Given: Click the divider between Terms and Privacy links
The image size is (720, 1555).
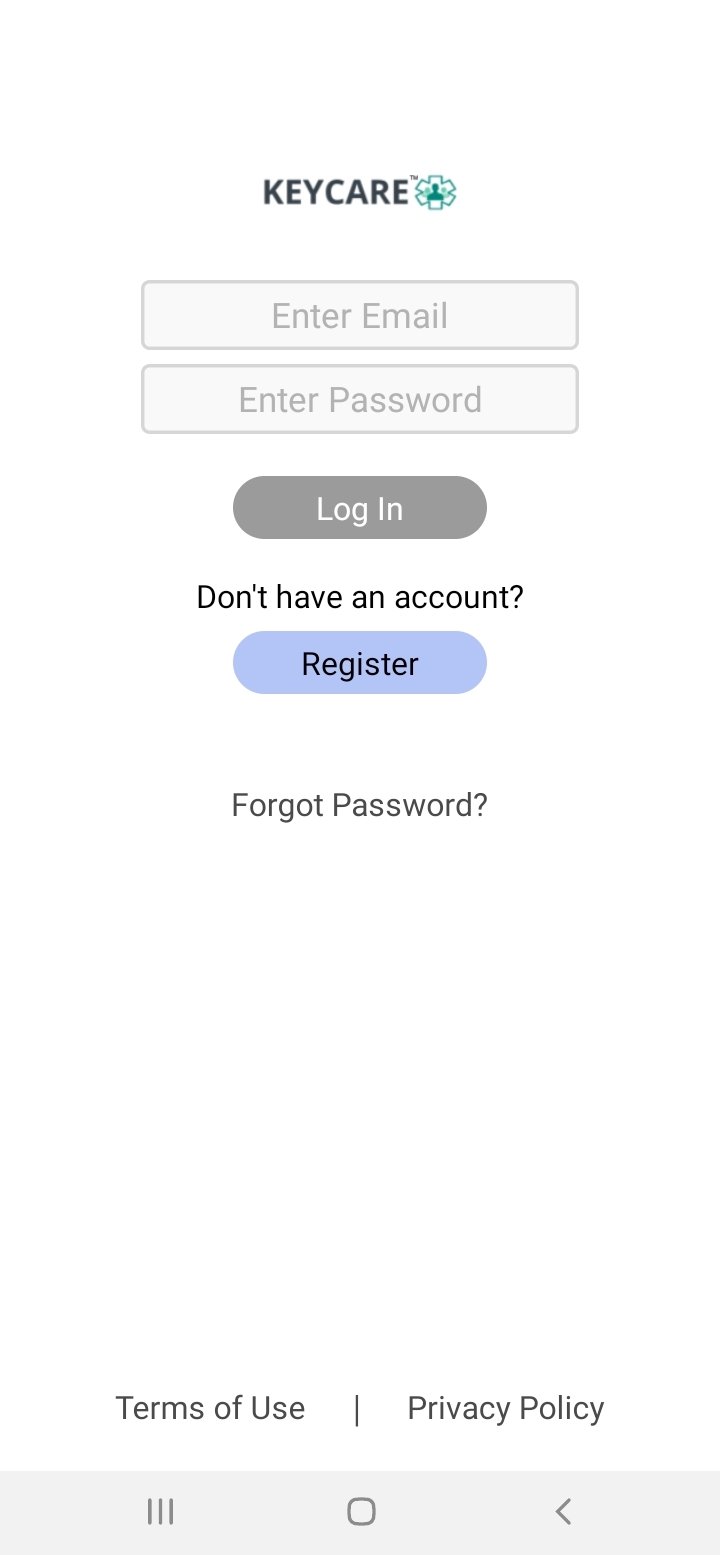Looking at the screenshot, I should [357, 1408].
